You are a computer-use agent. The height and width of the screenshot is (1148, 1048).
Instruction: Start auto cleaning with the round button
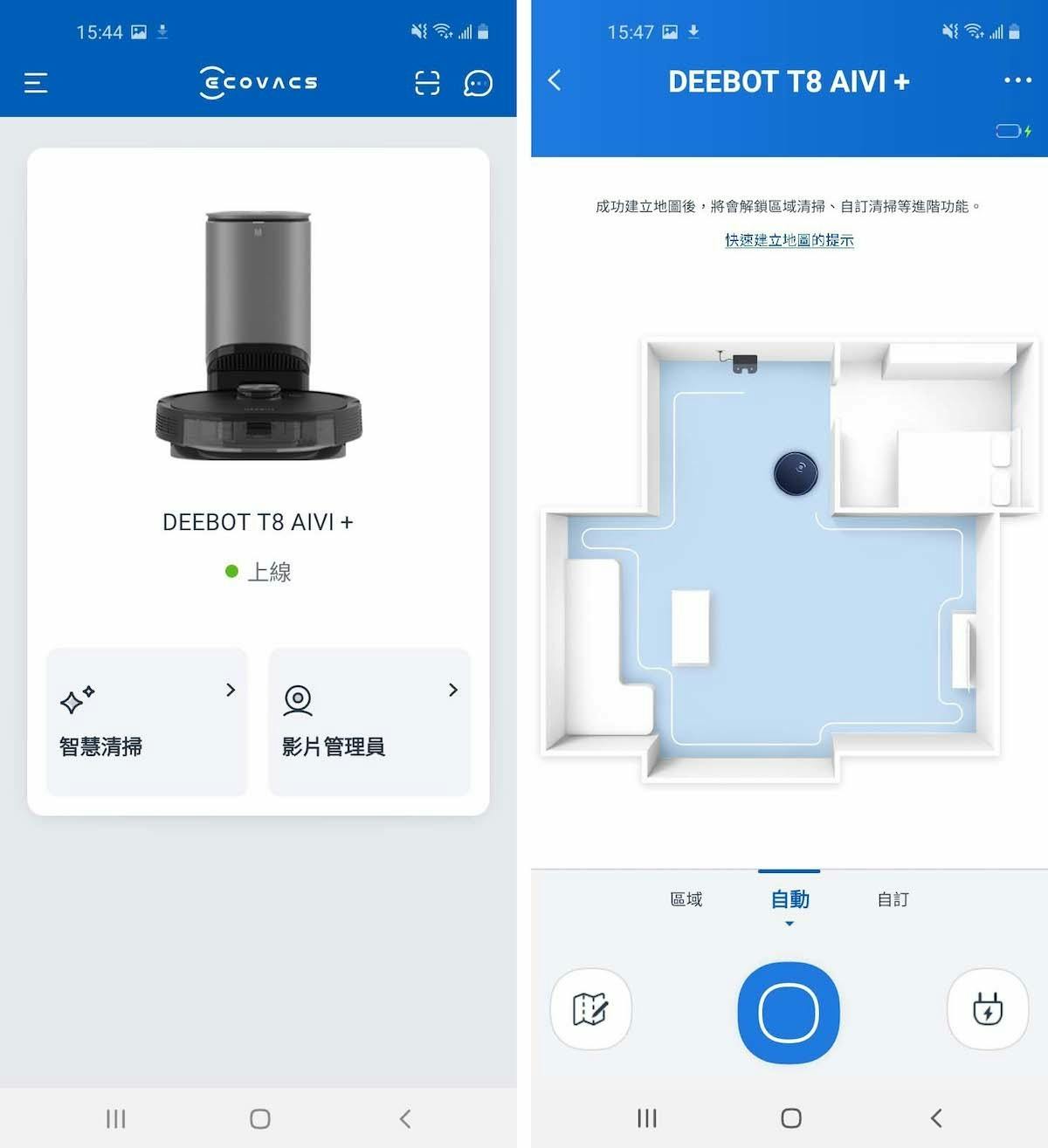click(x=789, y=1013)
